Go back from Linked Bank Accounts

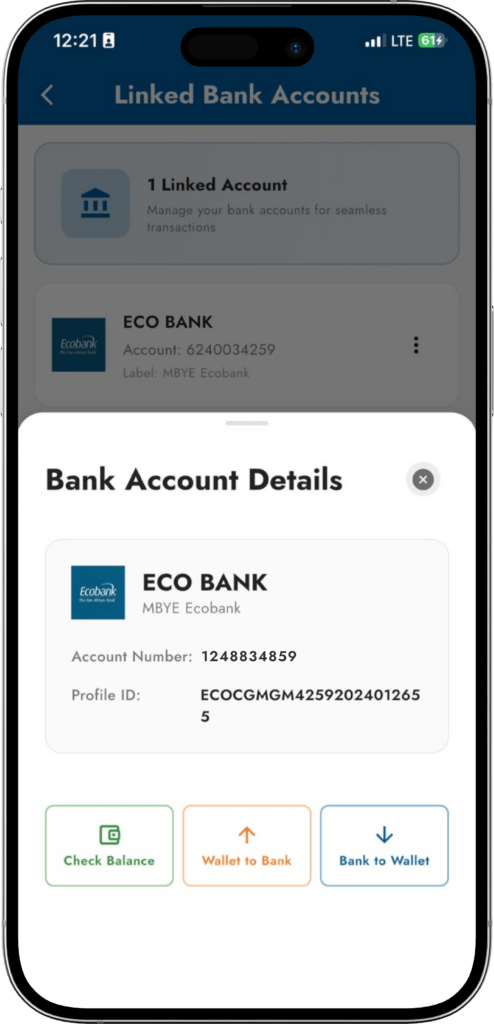pyautogui.click(x=47, y=95)
